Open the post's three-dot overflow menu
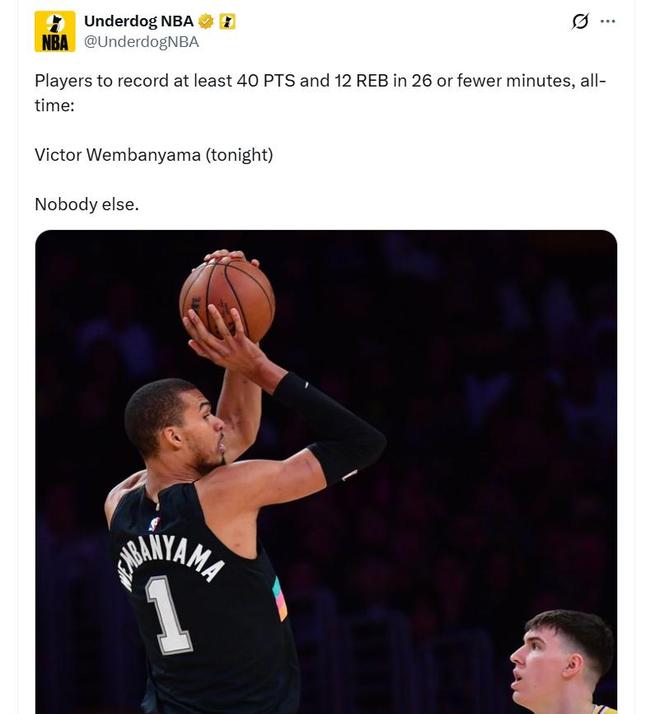The image size is (660, 714). [607, 21]
